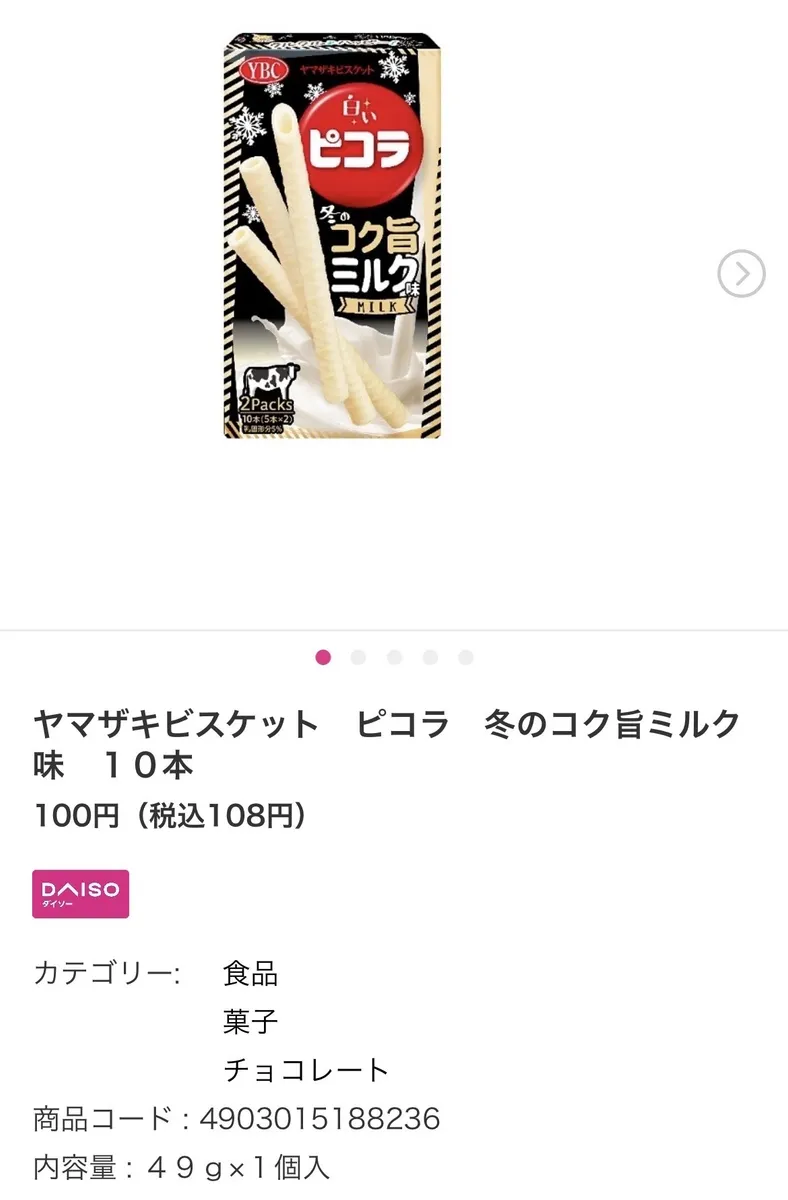Open the 菓子 category
This screenshot has height=1200, width=788.
point(250,1021)
